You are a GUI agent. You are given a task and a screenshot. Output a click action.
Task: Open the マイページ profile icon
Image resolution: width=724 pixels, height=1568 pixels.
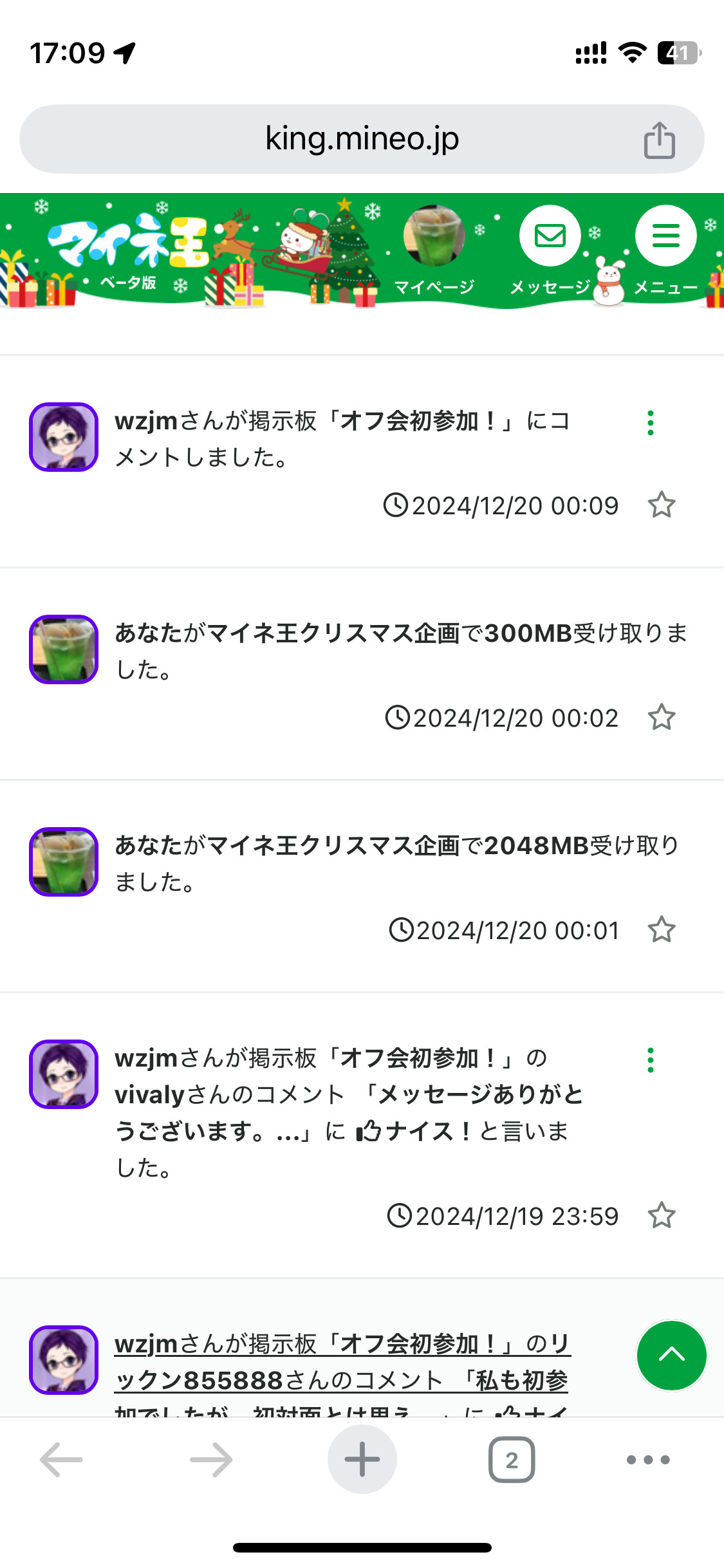click(434, 237)
